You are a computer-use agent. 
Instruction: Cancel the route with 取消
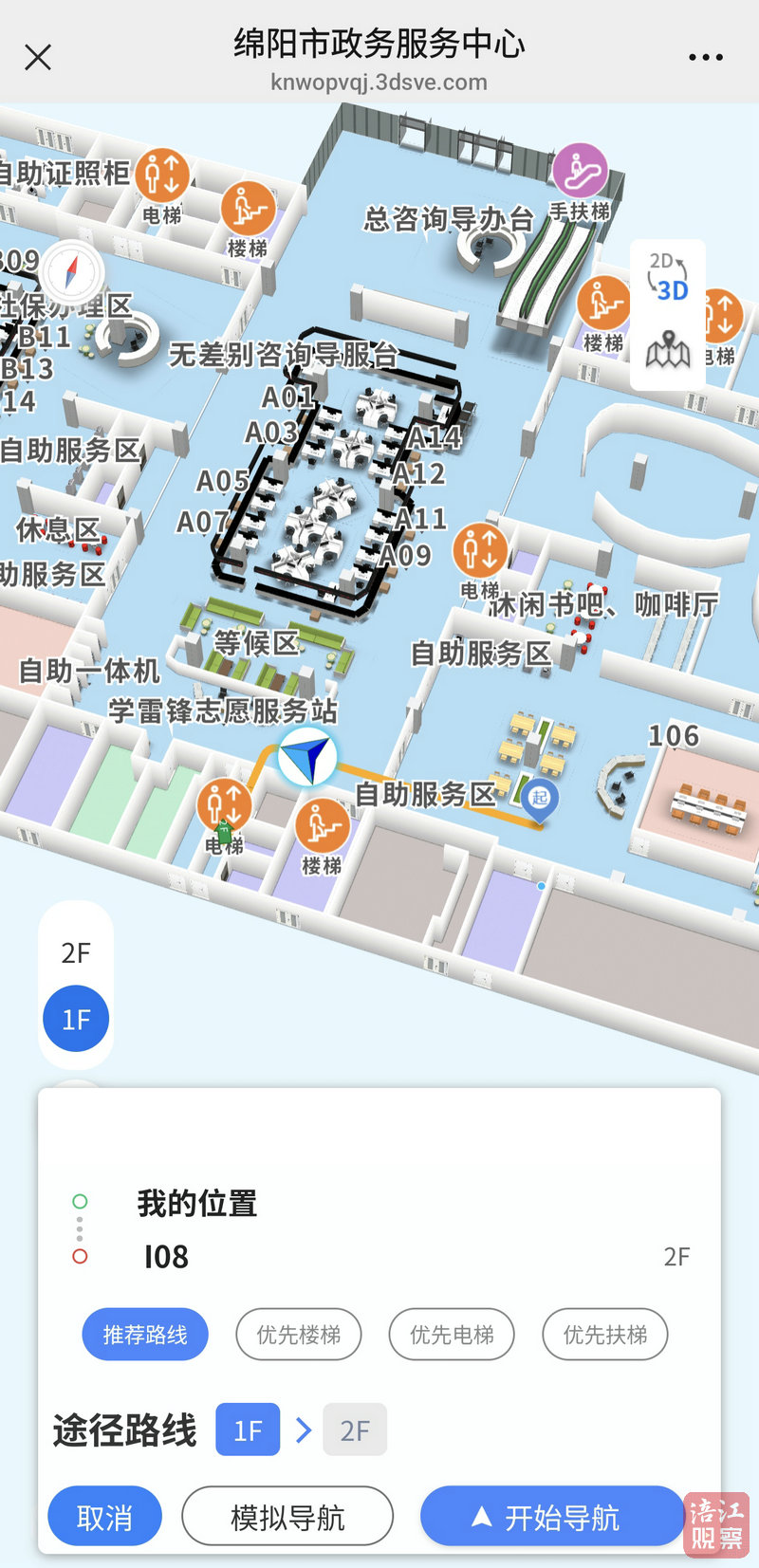[x=104, y=1517]
